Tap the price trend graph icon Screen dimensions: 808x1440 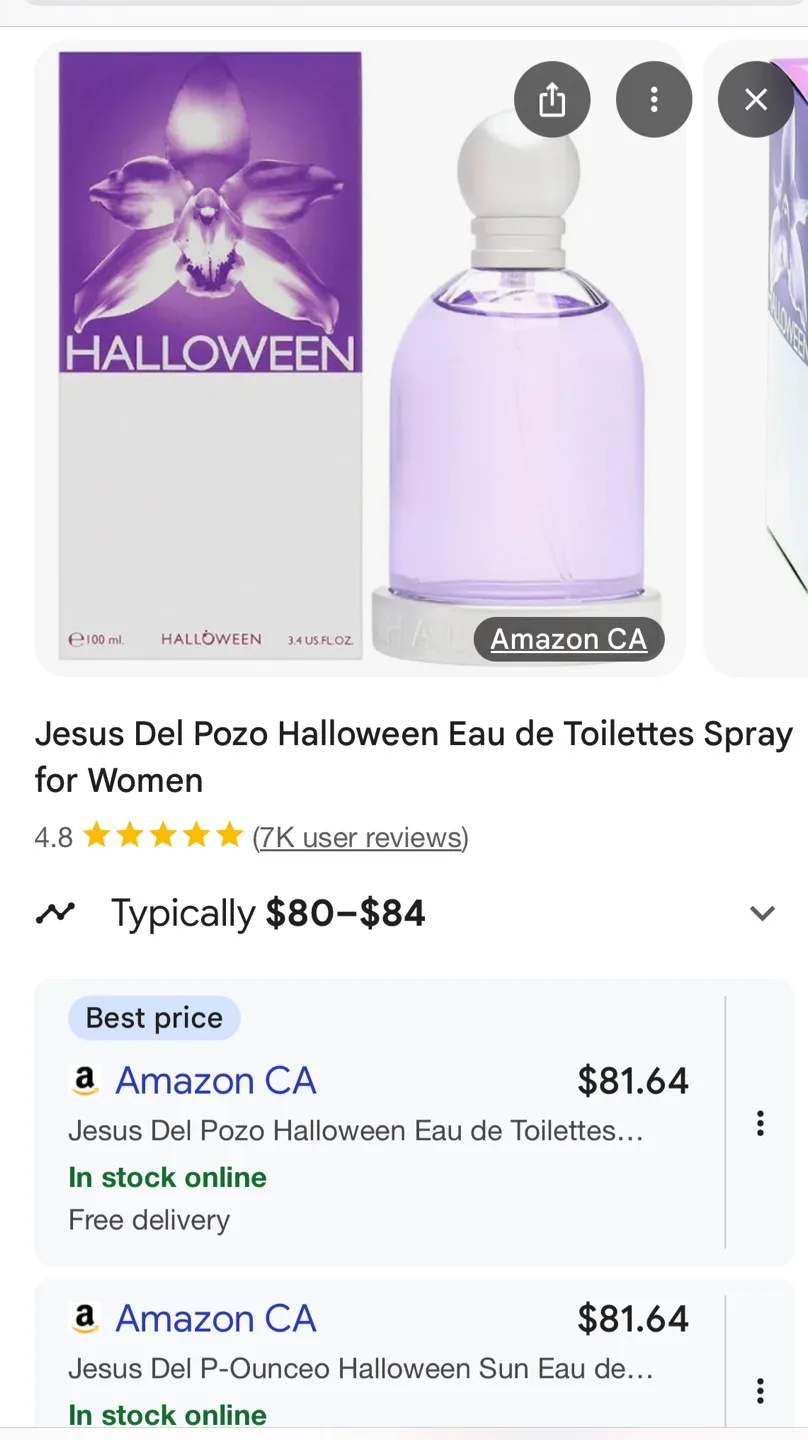57,912
